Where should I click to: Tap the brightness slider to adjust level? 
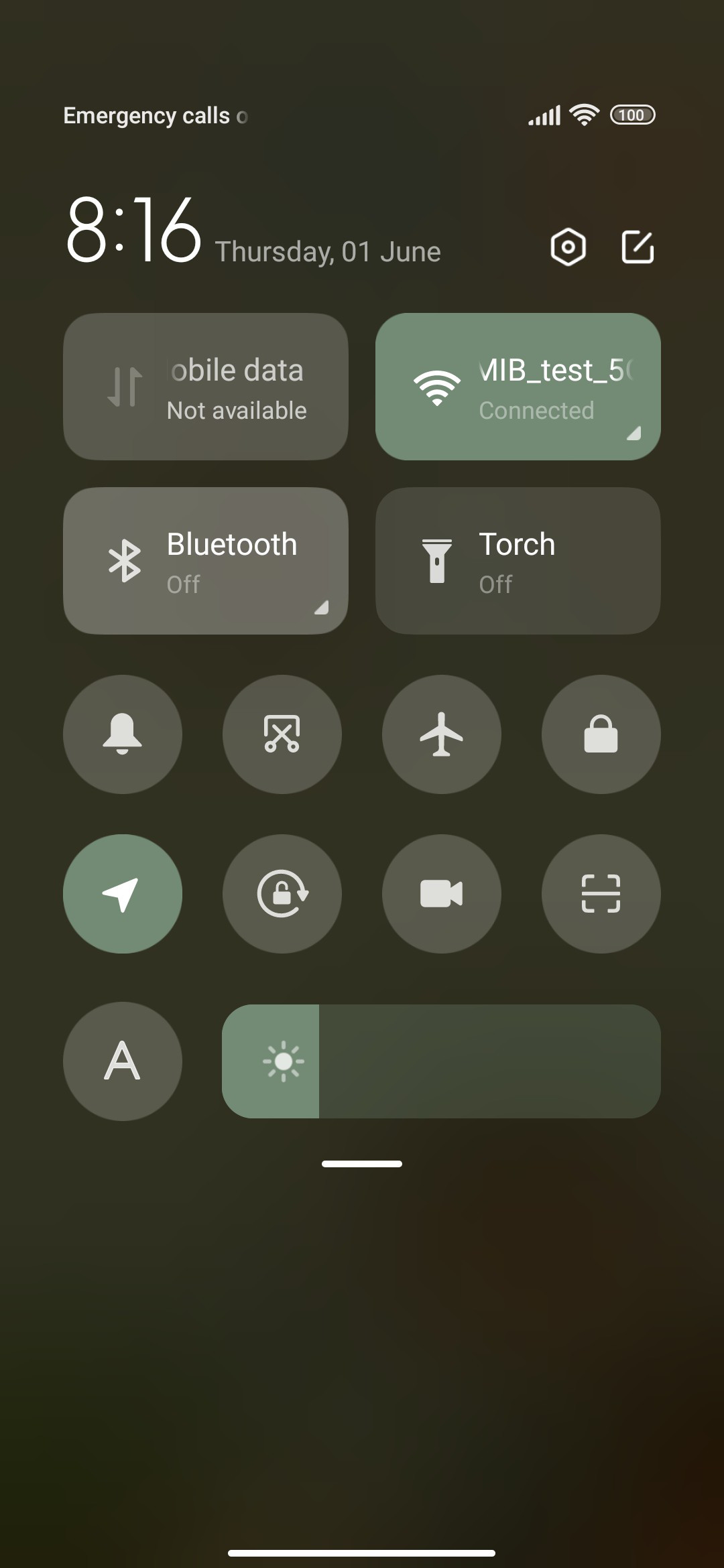click(441, 1061)
